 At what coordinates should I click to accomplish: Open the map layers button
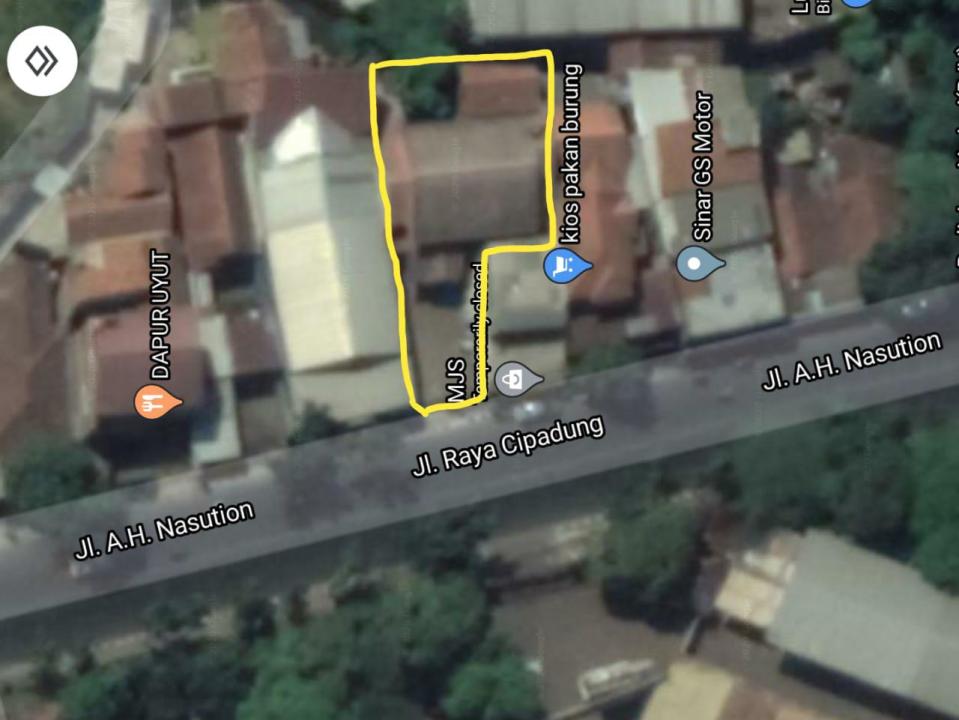42,61
